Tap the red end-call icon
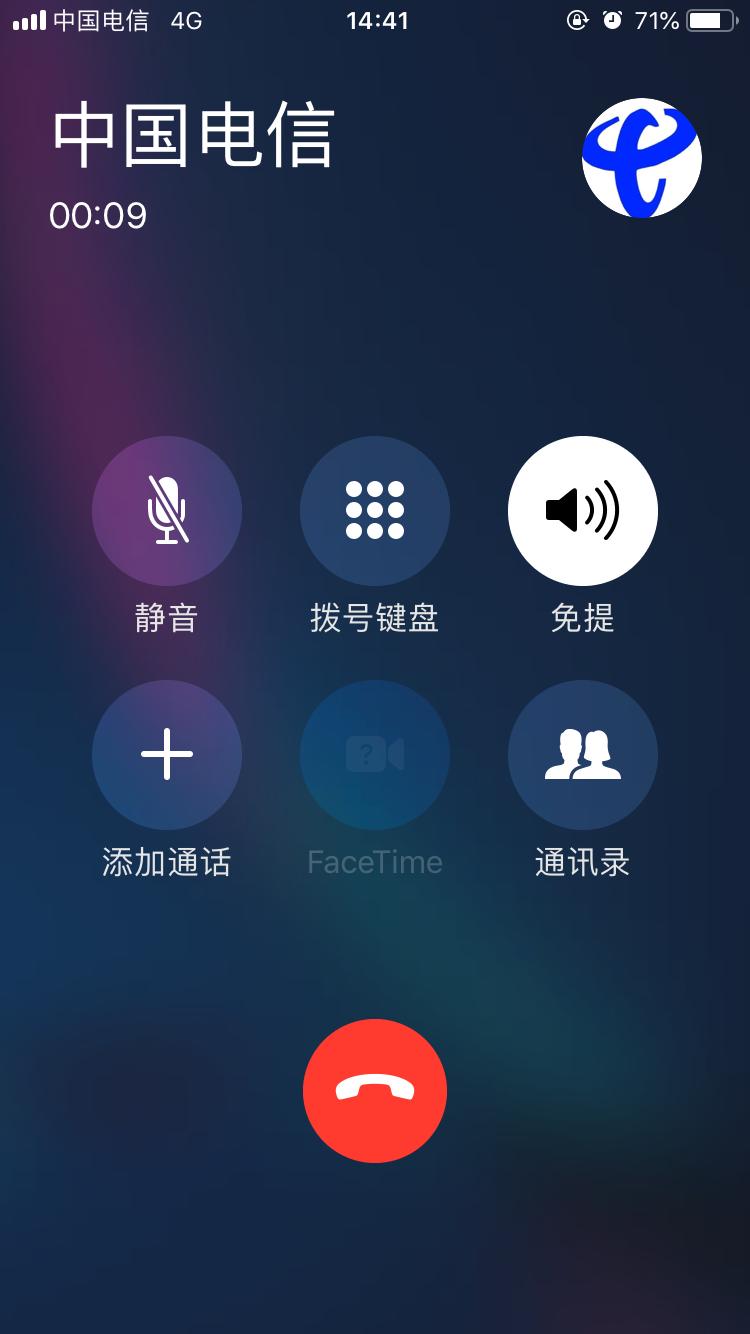This screenshot has height=1334, width=750. (x=375, y=1090)
